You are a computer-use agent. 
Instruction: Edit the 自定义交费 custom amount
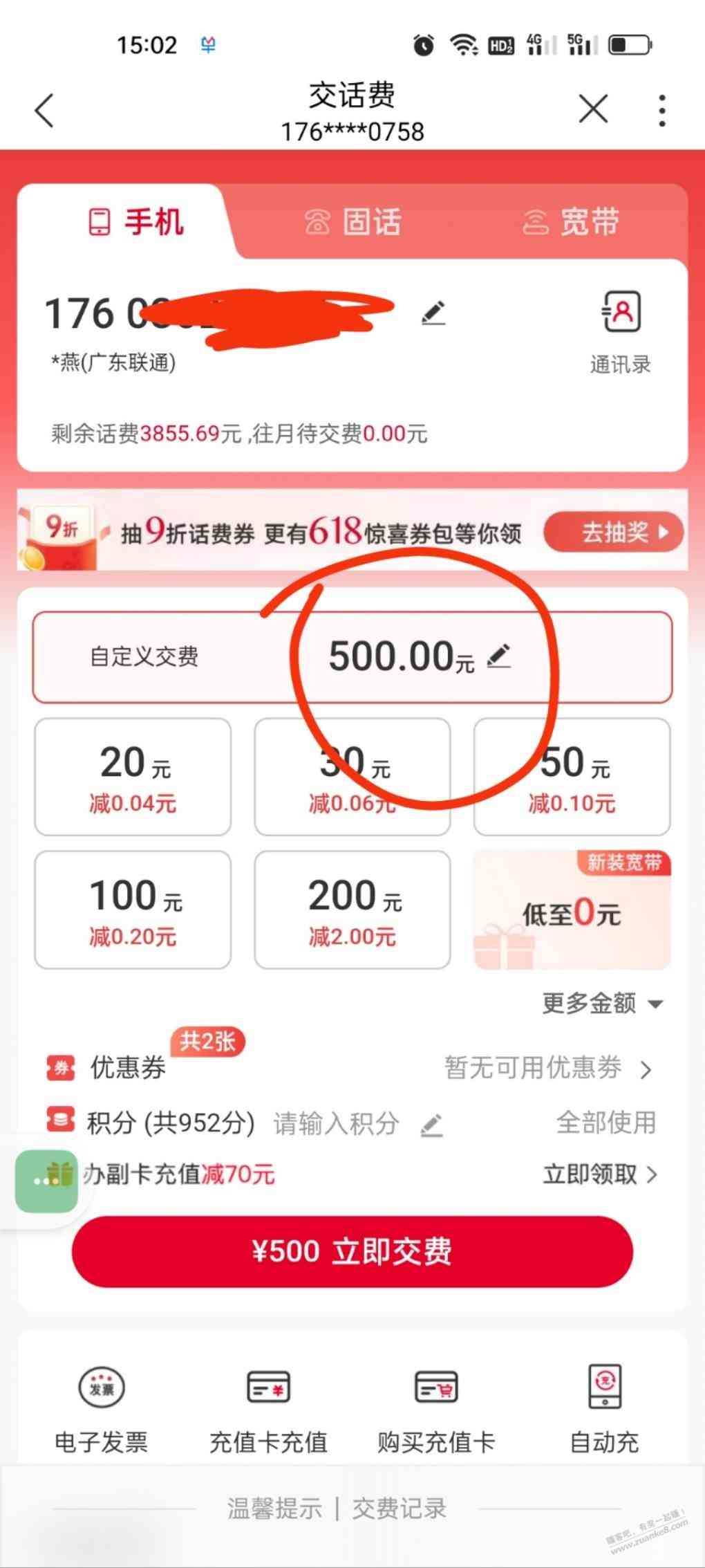498,656
